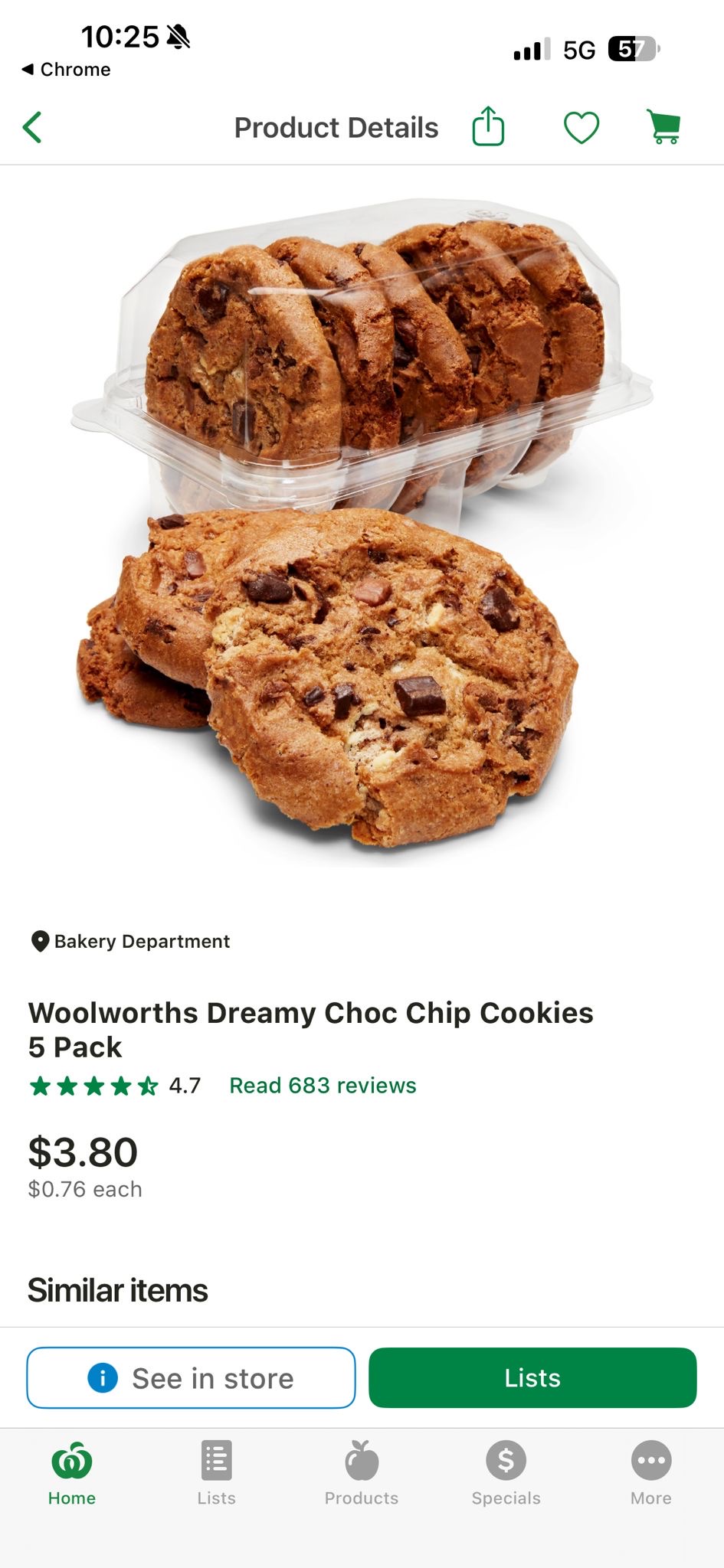Read the 683 reviews
The image size is (724, 1568).
[323, 1086]
